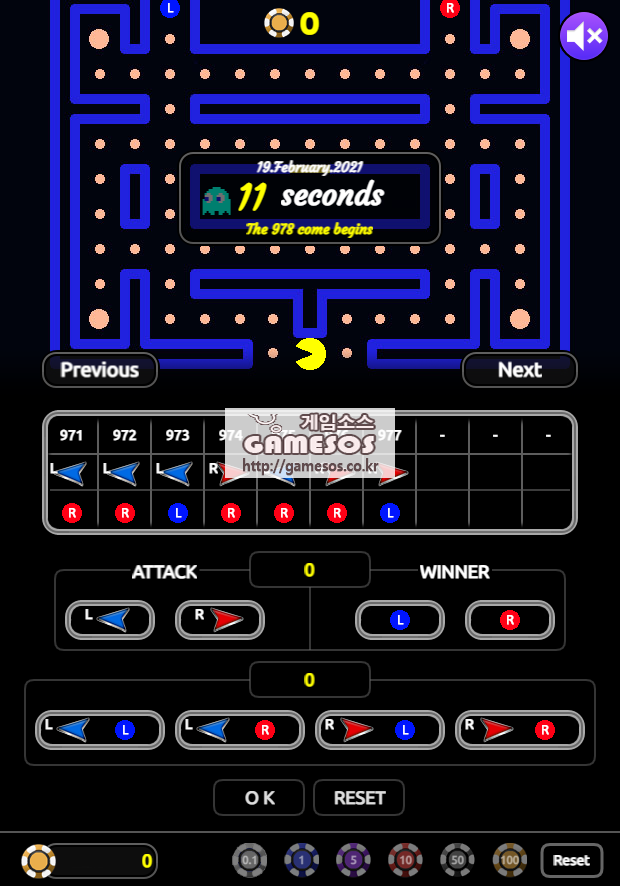Select the L blue arrow attack
The height and width of the screenshot is (886, 620).
click(x=110, y=620)
